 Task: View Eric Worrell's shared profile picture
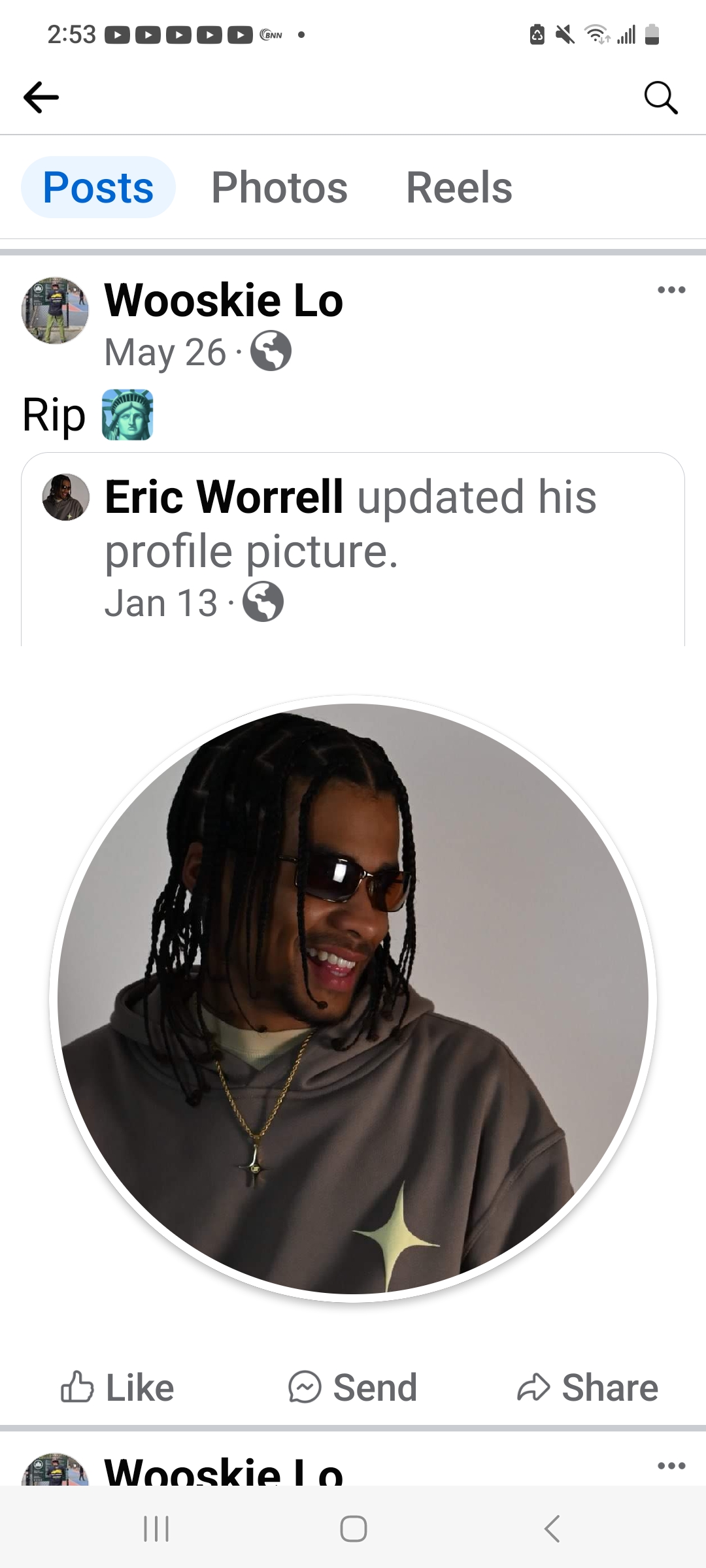tap(353, 998)
